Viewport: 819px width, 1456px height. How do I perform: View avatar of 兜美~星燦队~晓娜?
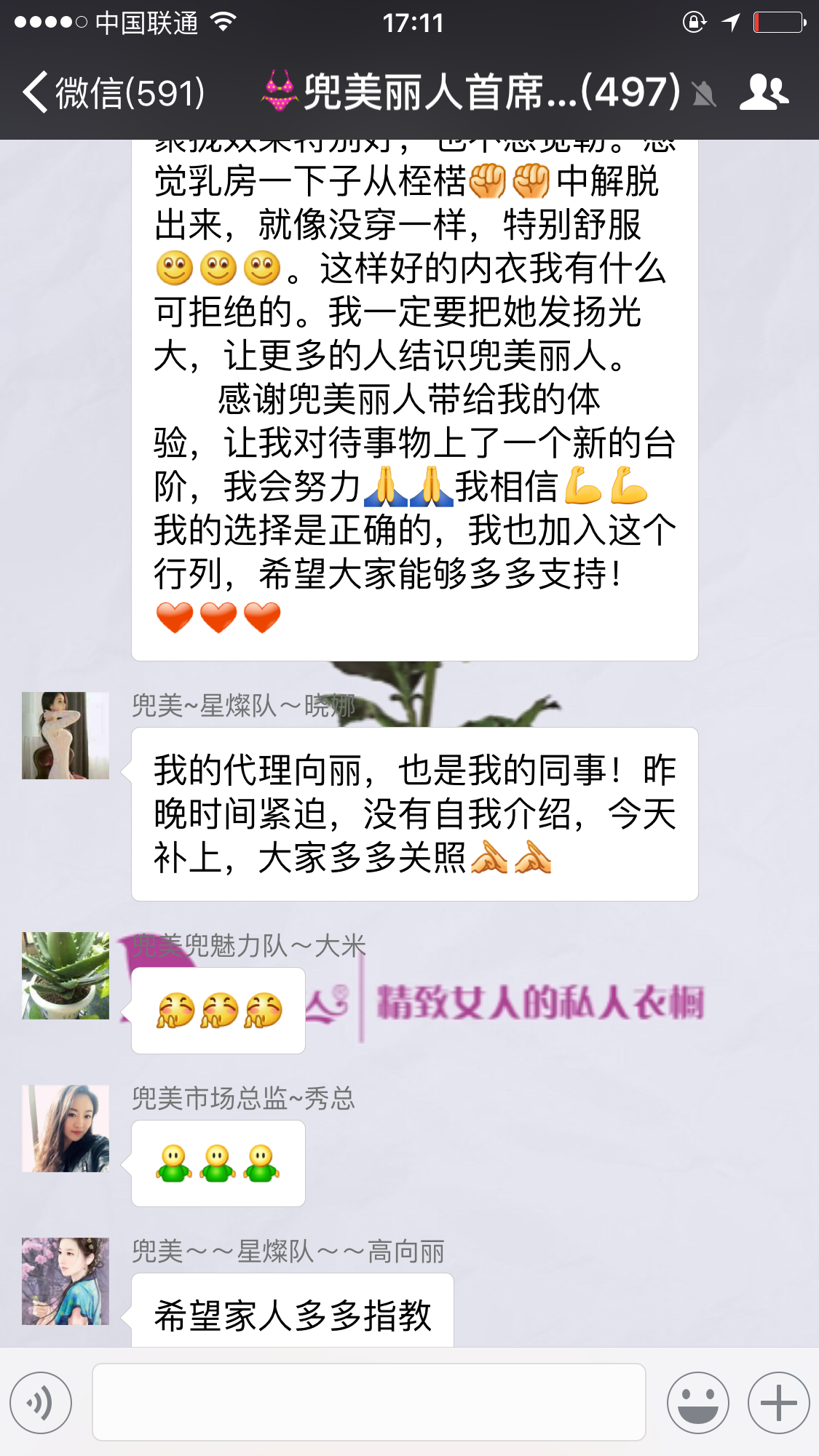point(66,736)
